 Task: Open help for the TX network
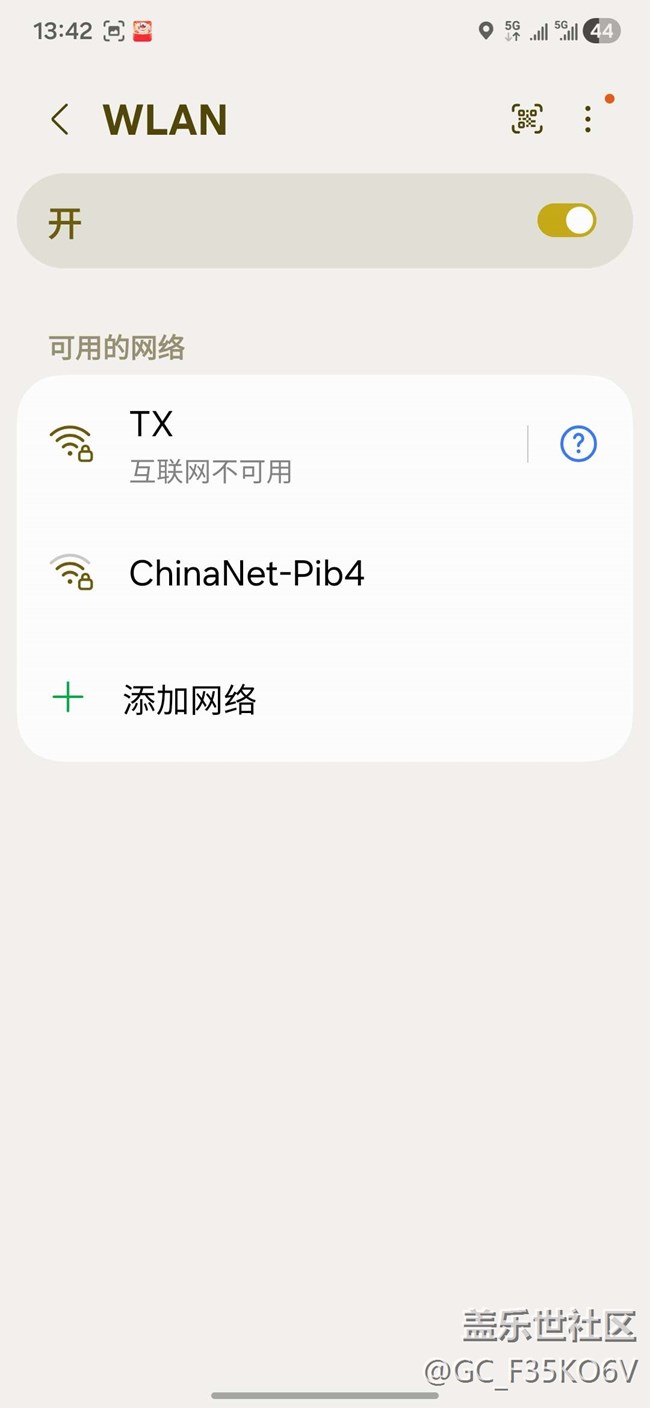[x=578, y=443]
